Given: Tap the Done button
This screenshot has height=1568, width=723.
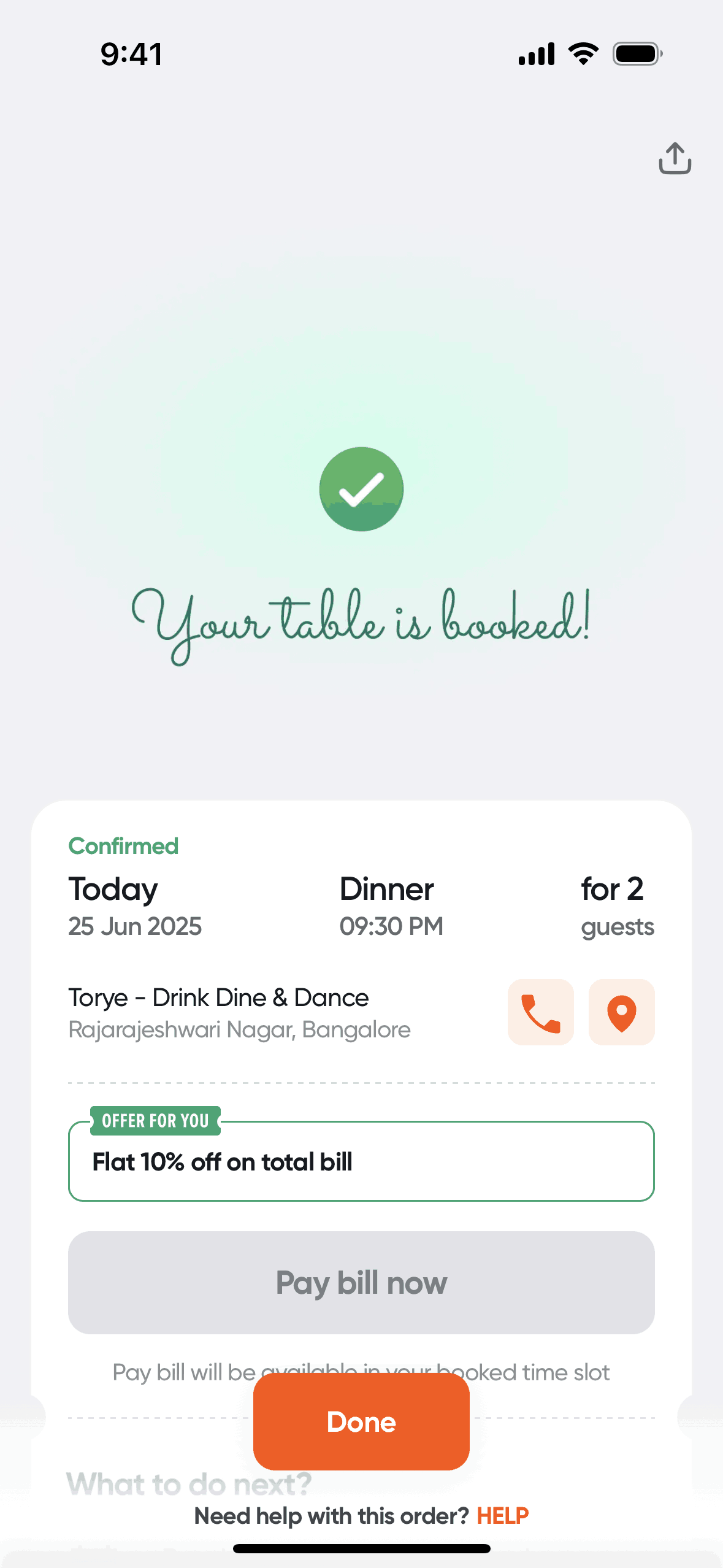Looking at the screenshot, I should pos(361,1421).
